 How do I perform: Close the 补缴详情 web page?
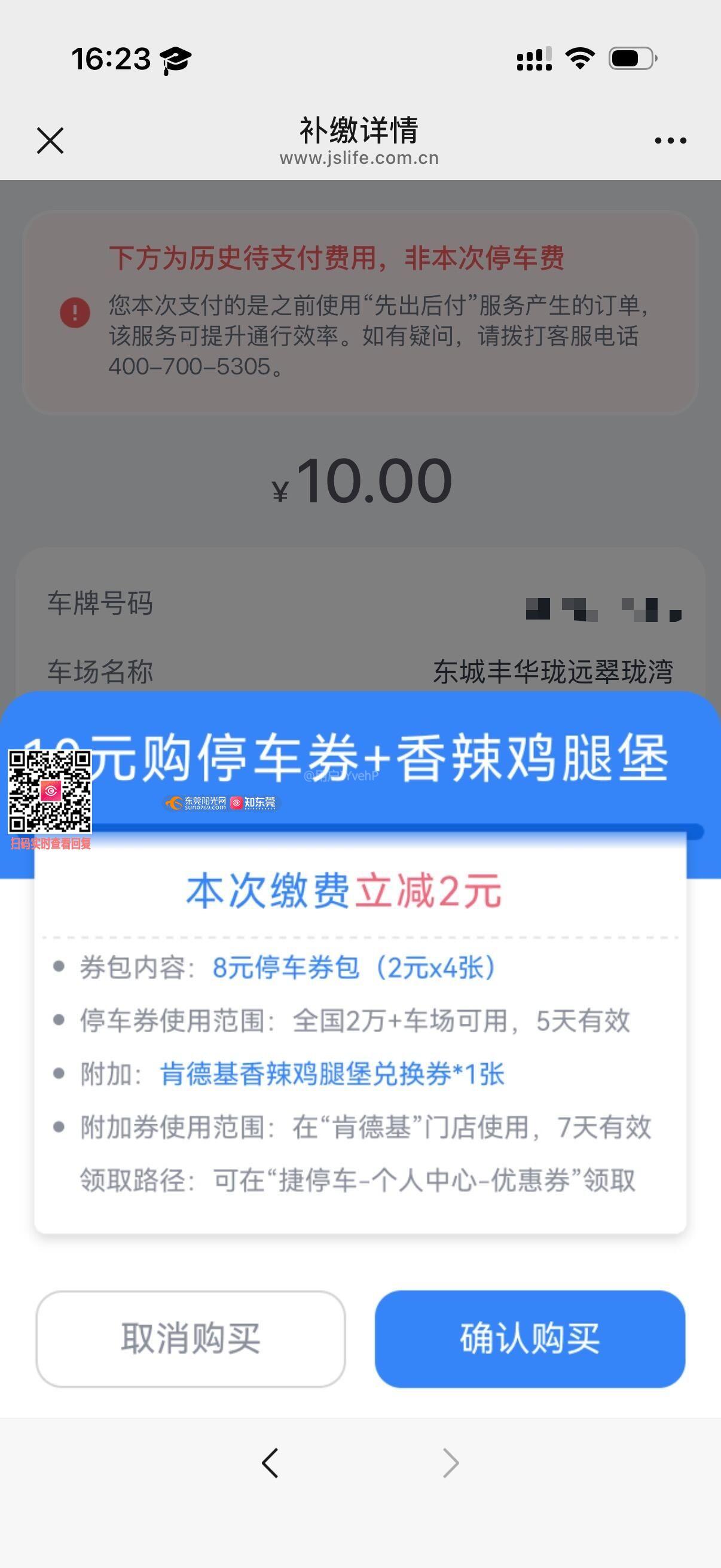pos(50,141)
